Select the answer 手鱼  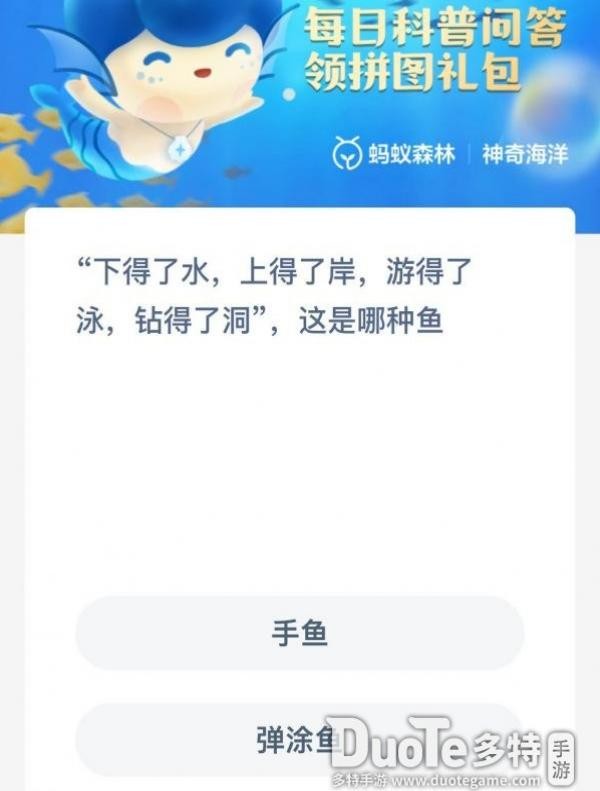click(300, 633)
